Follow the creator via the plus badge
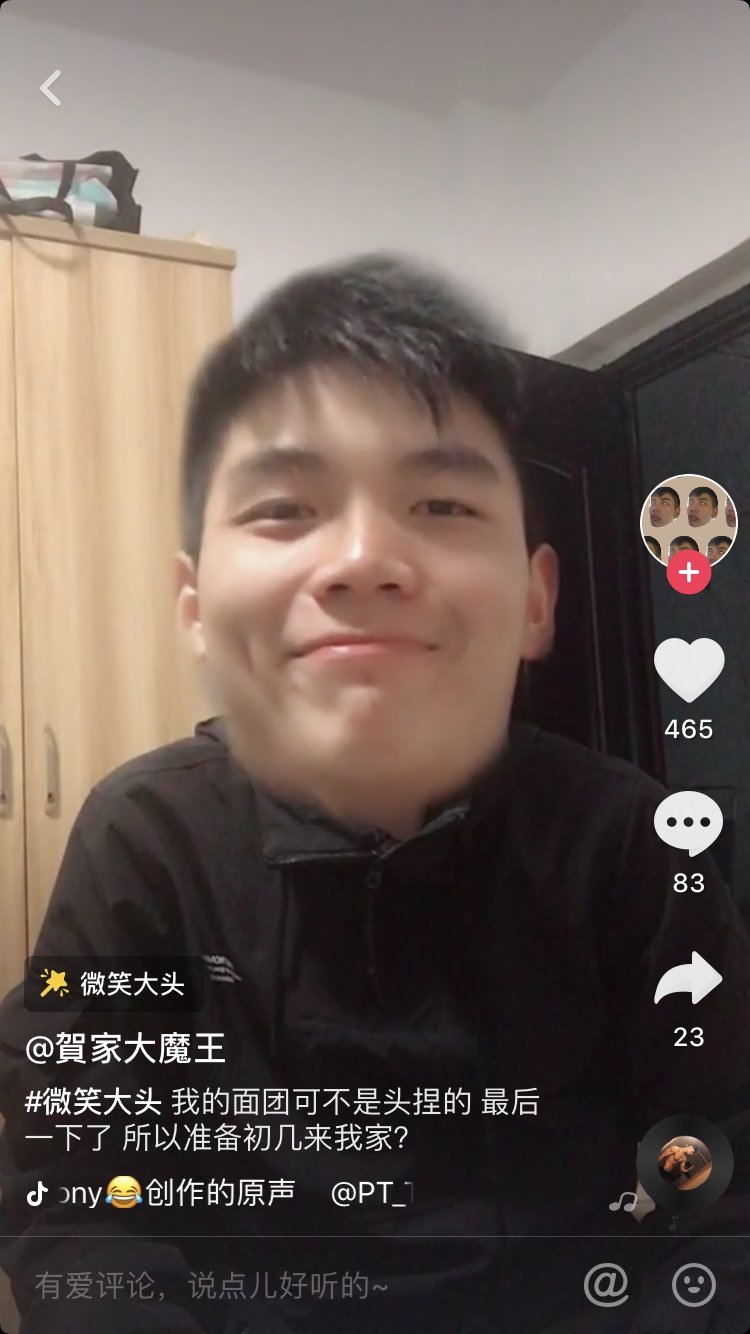The image size is (750, 1334). point(688,574)
